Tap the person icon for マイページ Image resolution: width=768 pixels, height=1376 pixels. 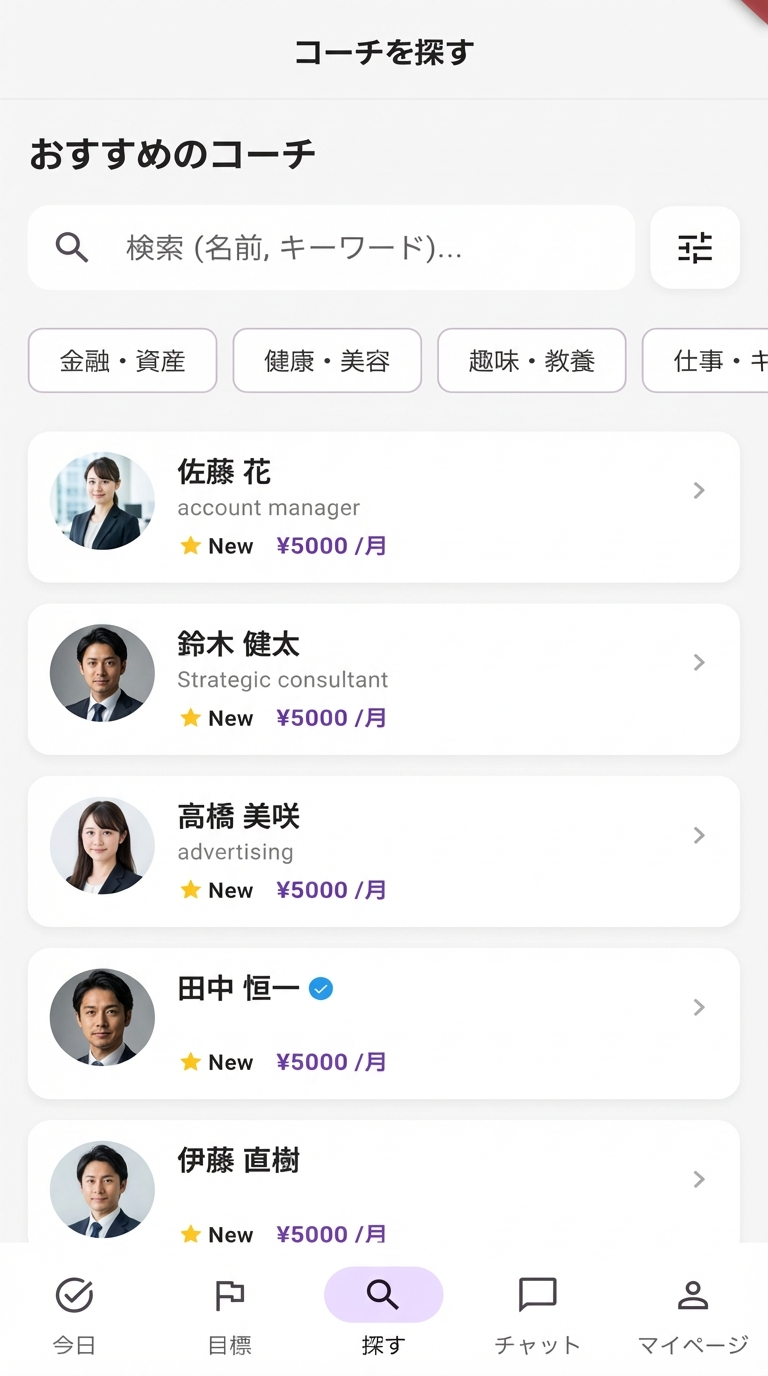(x=691, y=1294)
